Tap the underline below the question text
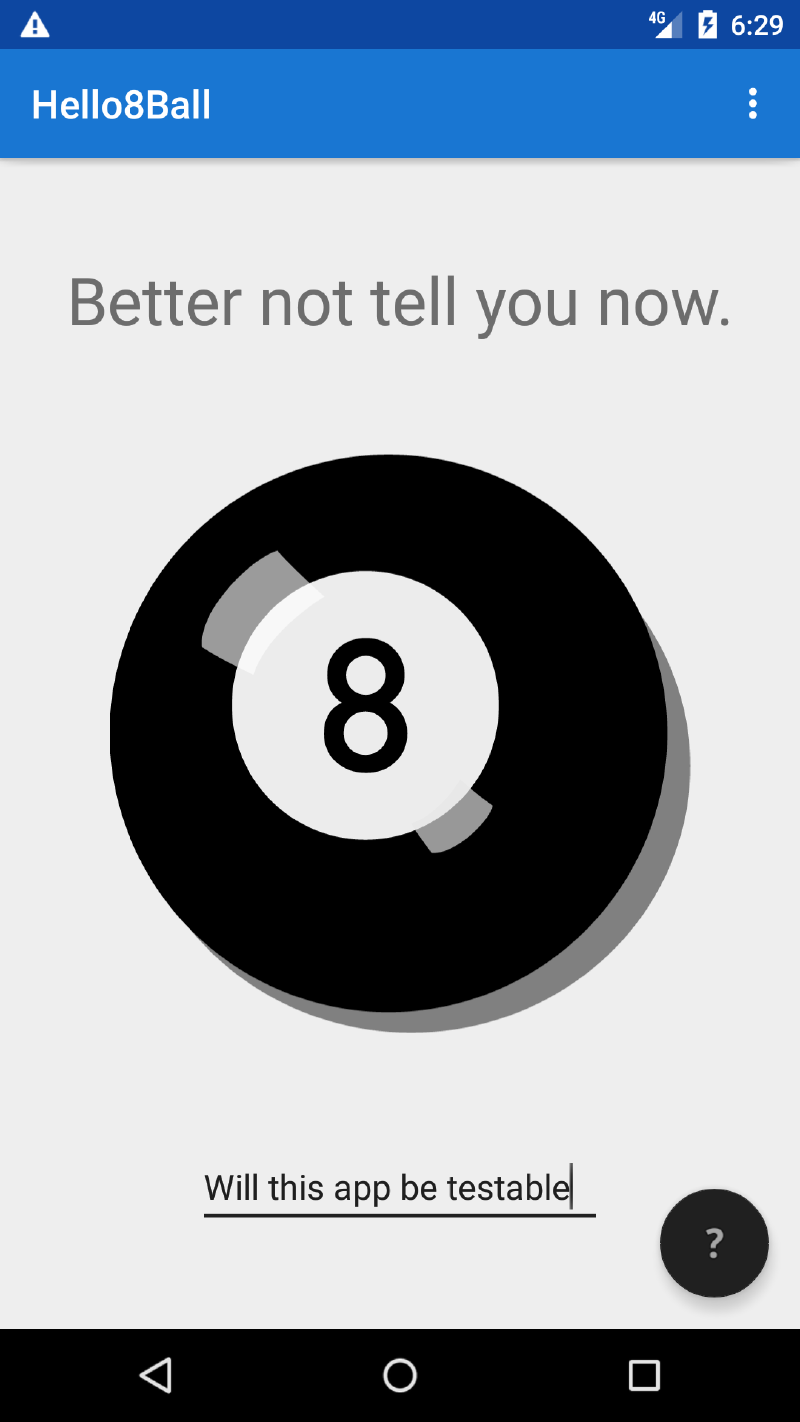The width and height of the screenshot is (800, 1422). (x=399, y=1216)
